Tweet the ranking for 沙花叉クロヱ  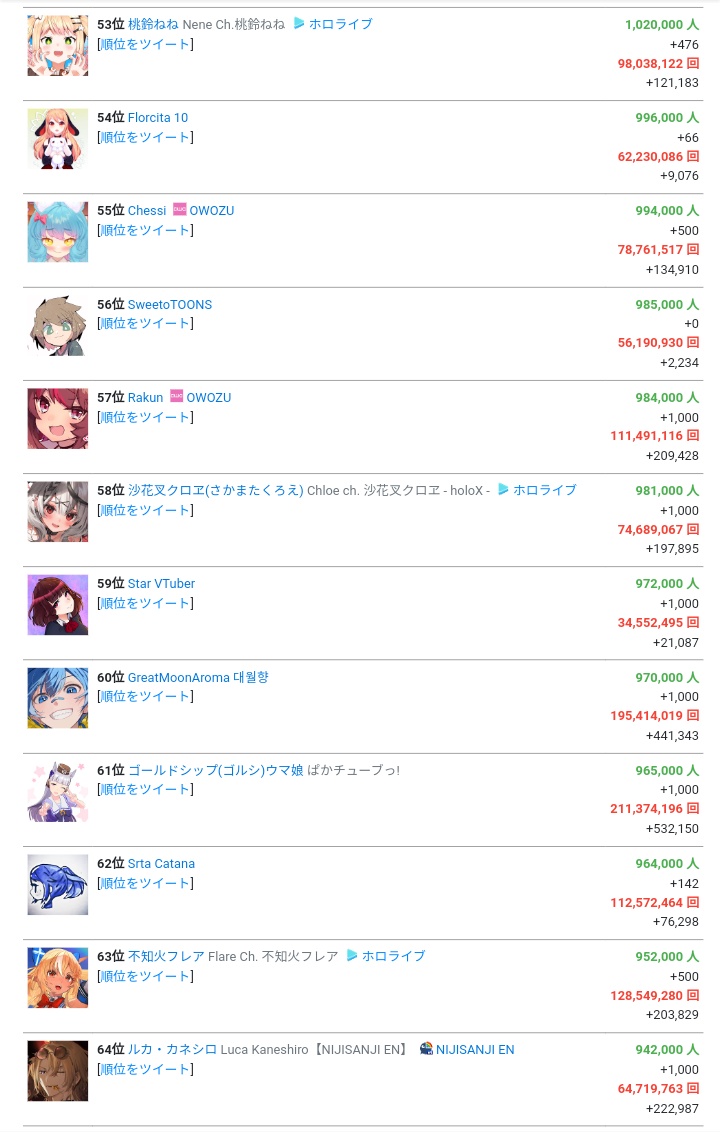point(145,510)
